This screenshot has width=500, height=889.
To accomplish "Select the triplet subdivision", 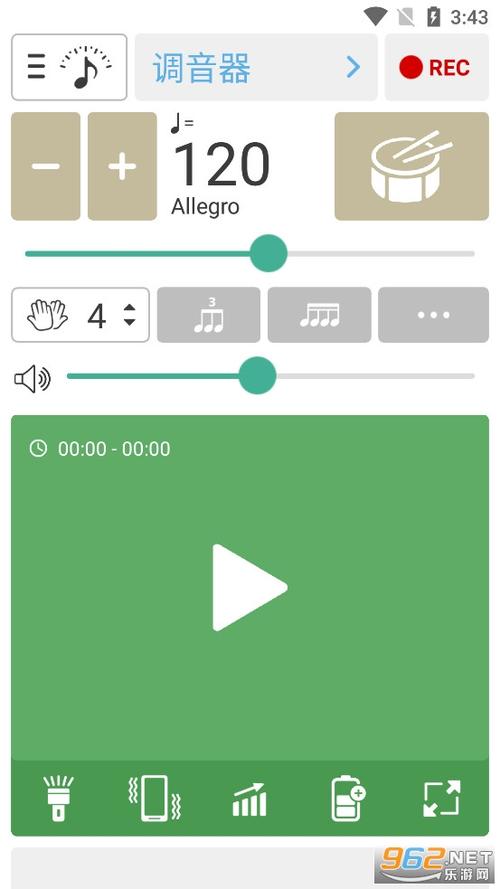I will pos(209,315).
